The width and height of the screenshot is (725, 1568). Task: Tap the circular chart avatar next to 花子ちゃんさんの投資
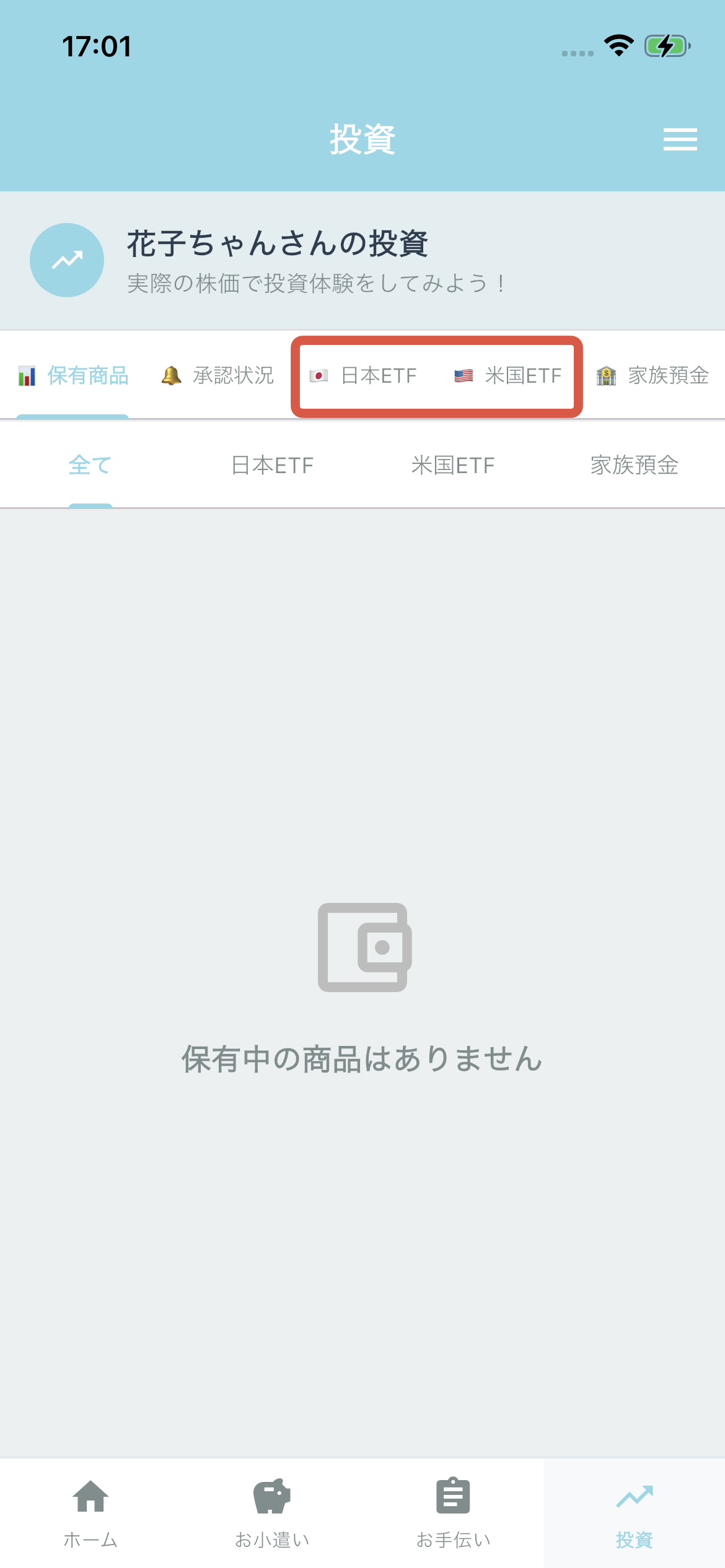click(x=66, y=260)
